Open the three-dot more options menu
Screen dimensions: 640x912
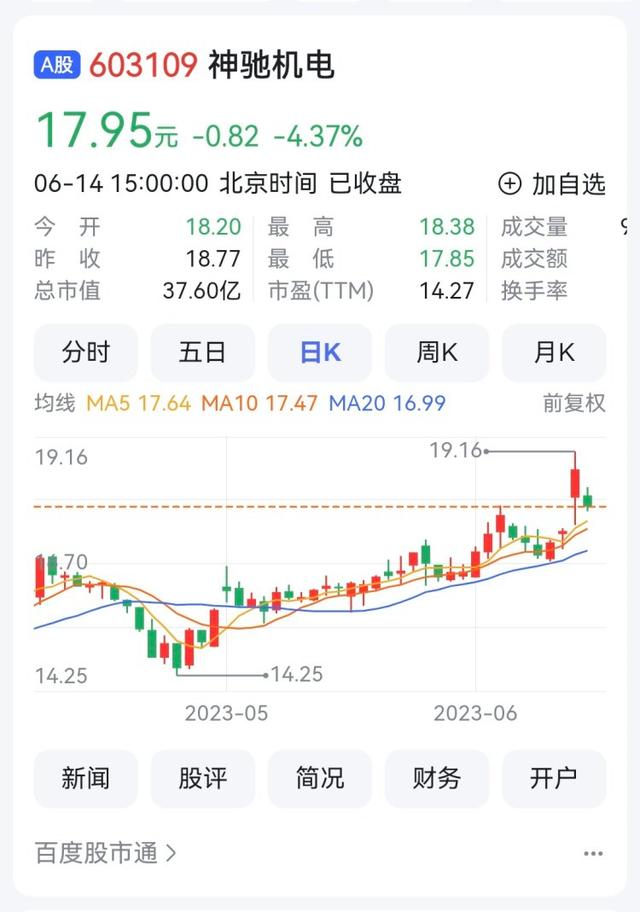point(593,854)
